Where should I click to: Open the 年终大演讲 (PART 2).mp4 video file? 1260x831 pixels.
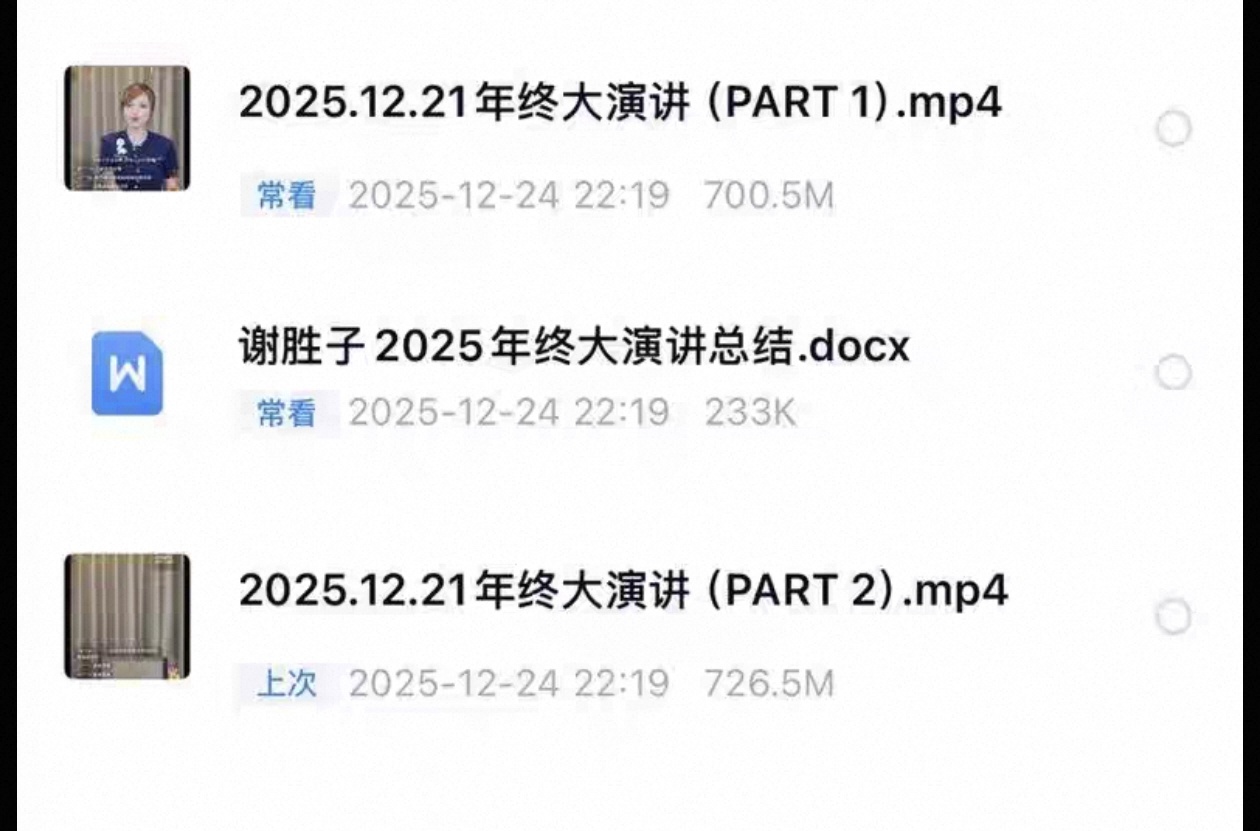622,591
